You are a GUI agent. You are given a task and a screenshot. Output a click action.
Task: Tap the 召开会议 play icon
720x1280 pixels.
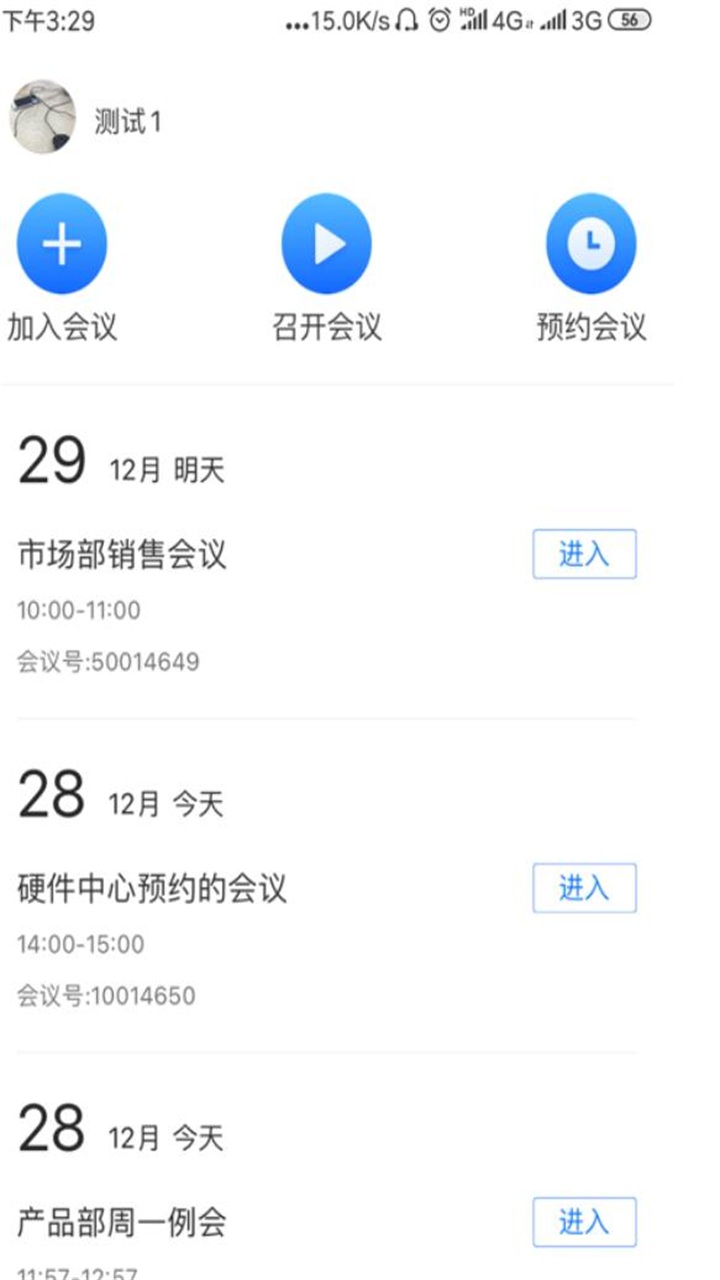[327, 242]
